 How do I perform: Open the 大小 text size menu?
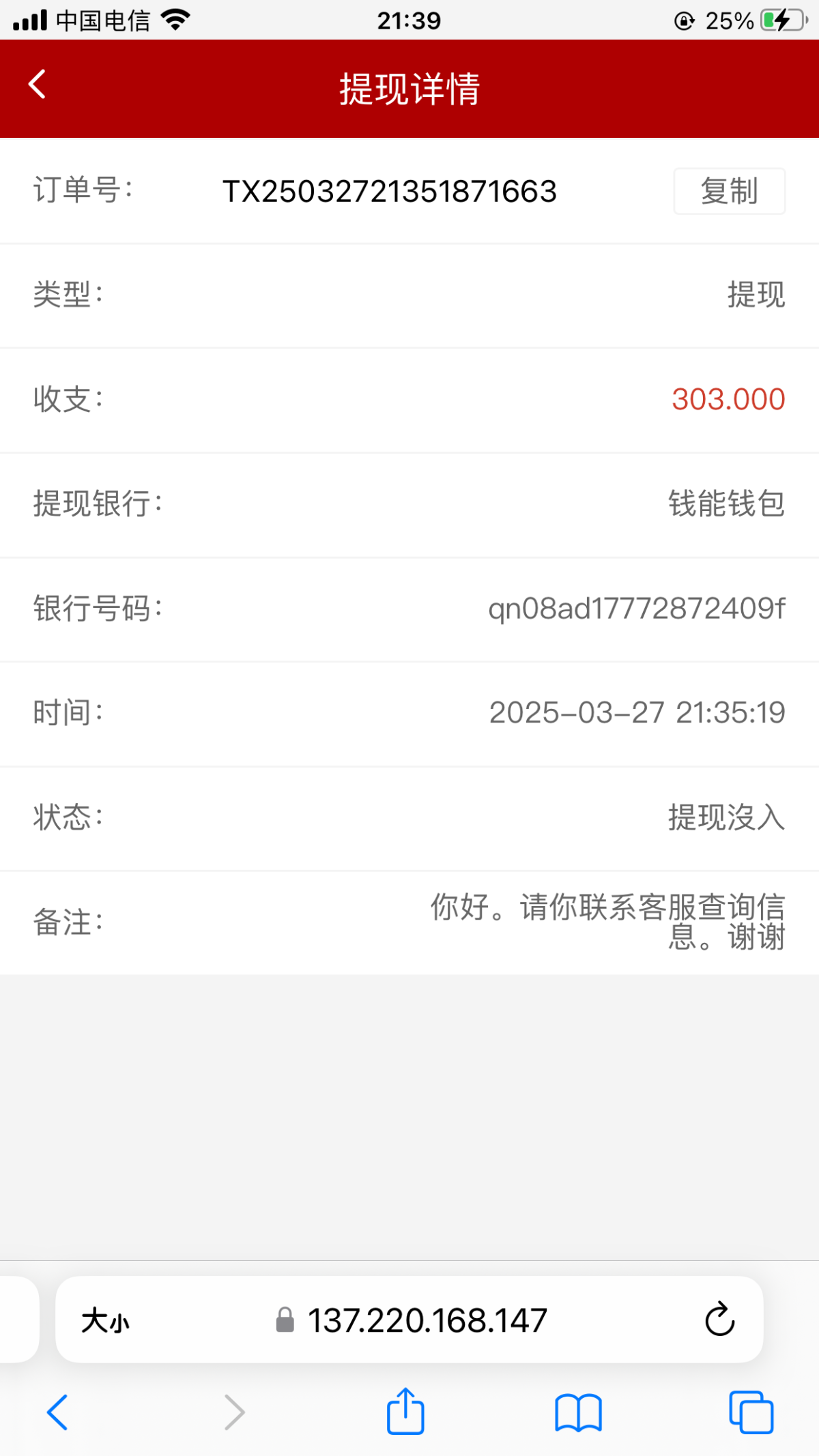pyautogui.click(x=105, y=1320)
